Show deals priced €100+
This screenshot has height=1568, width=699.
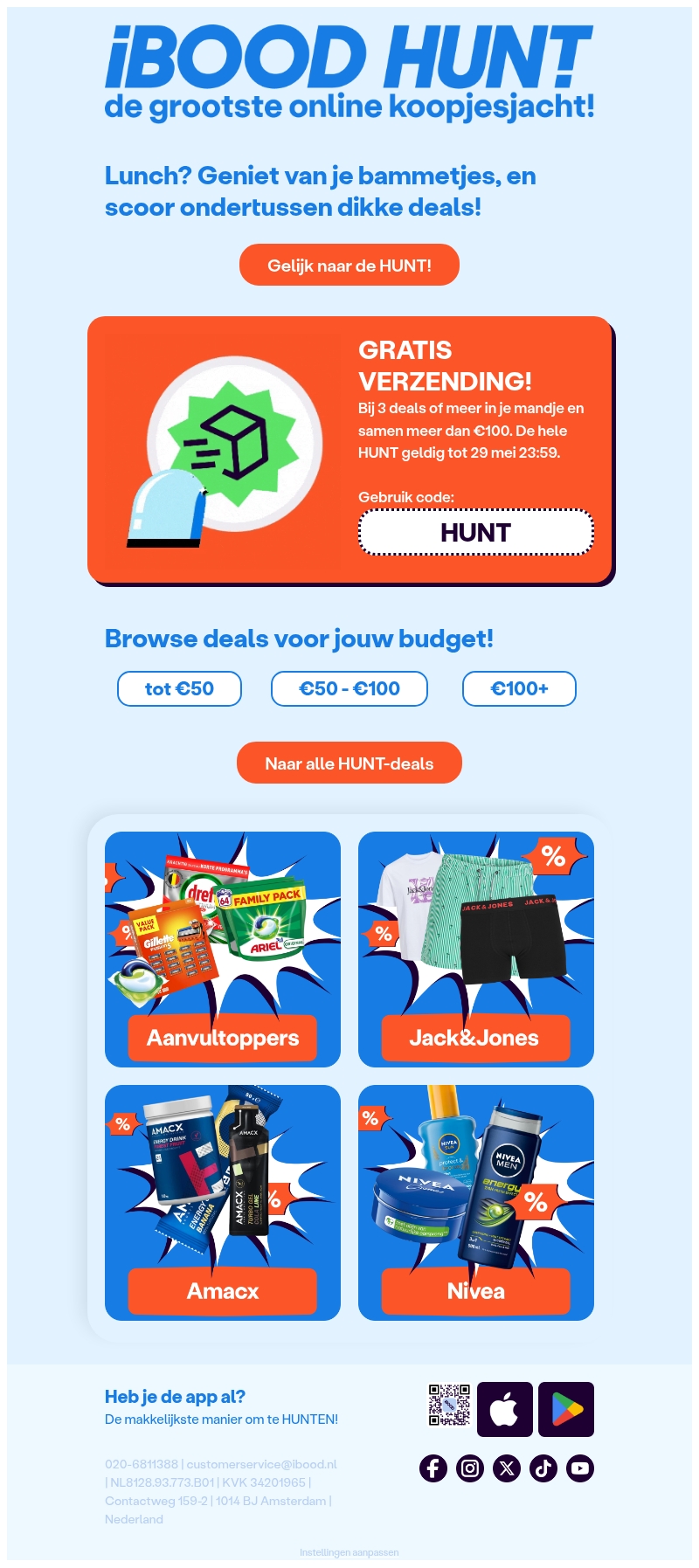(519, 688)
